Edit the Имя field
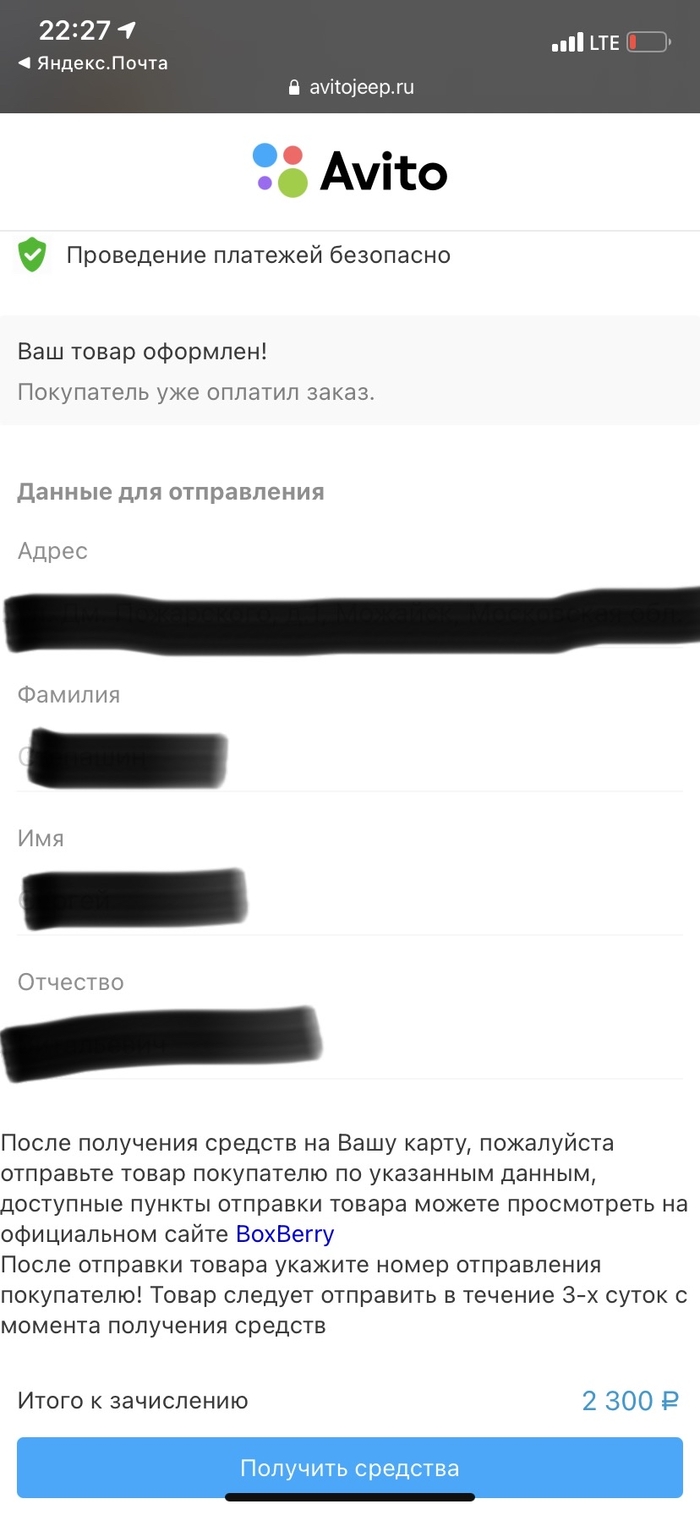Image resolution: width=700 pixels, height=1515 pixels. (x=350, y=901)
